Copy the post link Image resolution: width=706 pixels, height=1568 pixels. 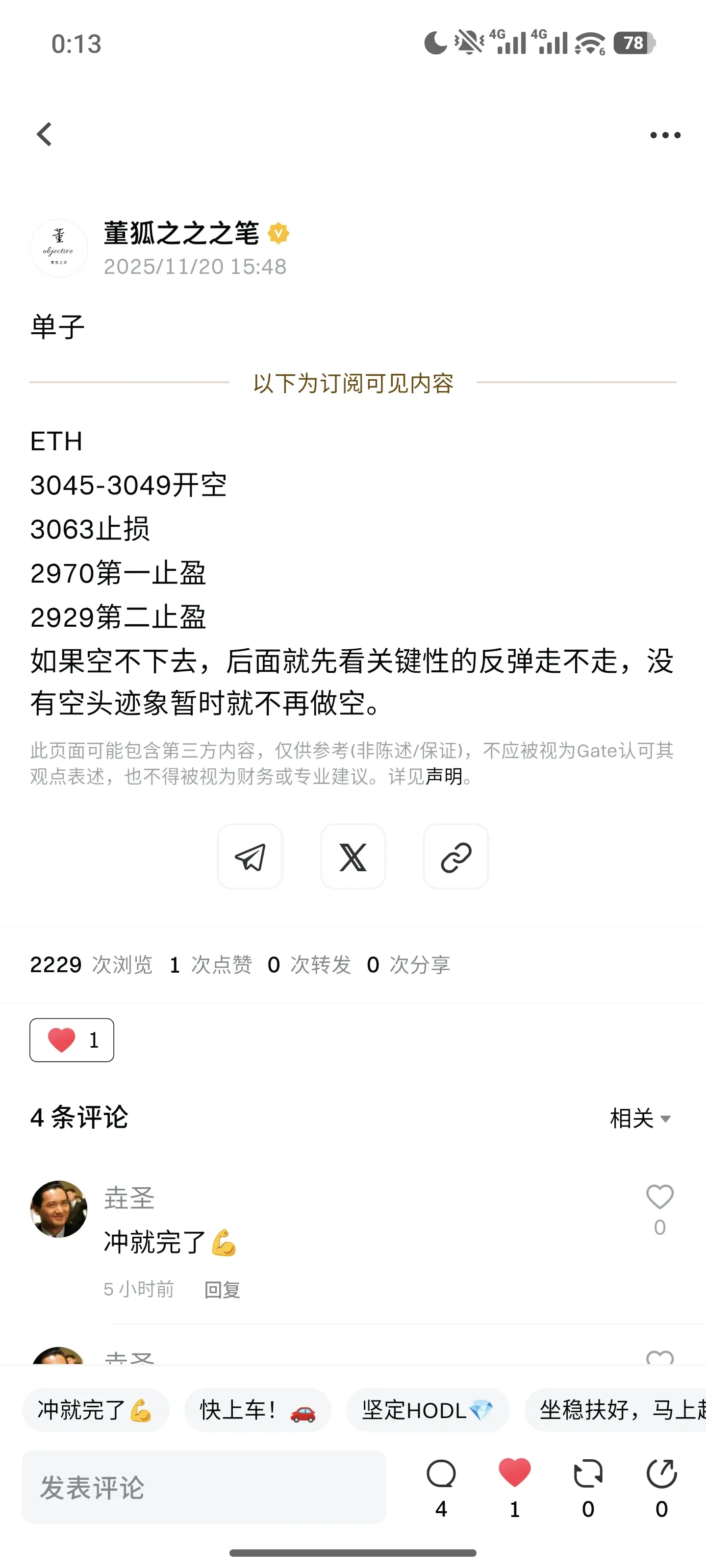pos(455,857)
